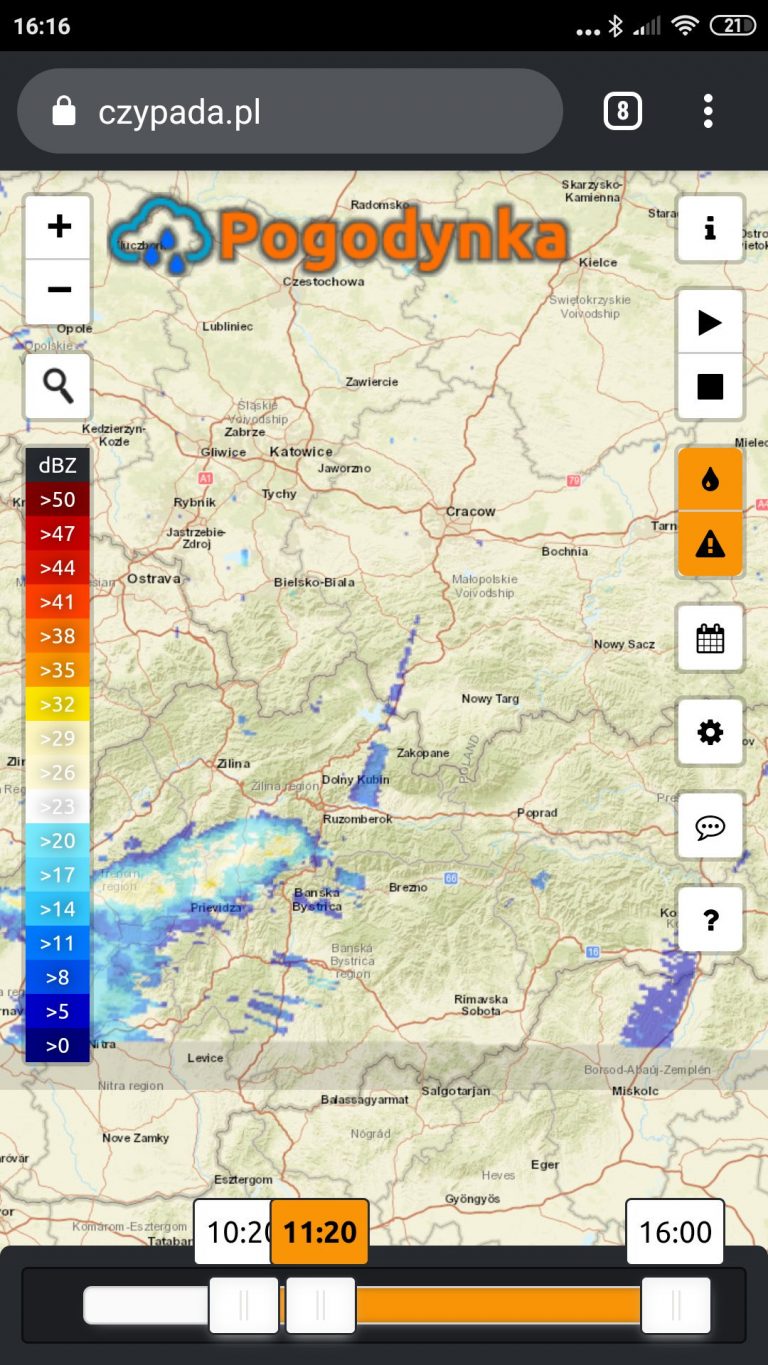Toggle the warnings triangle layer
Image resolution: width=768 pixels, height=1365 pixels.
pyautogui.click(x=710, y=544)
